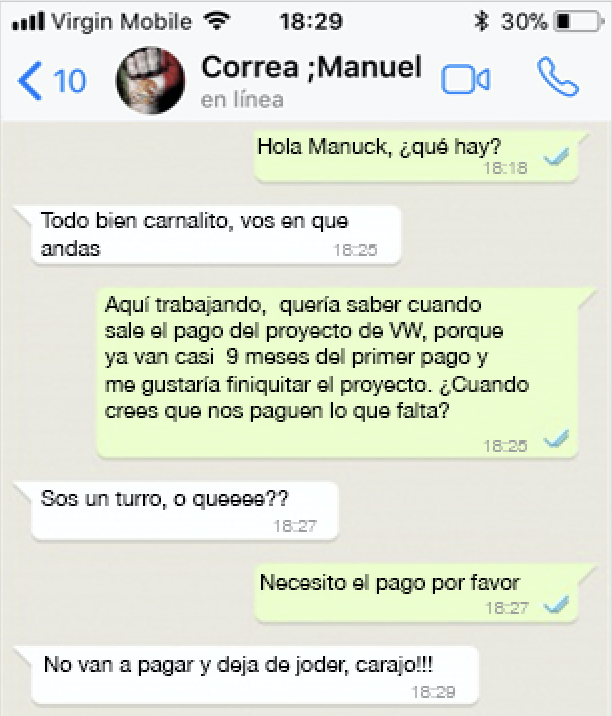This screenshot has width=612, height=716.
Task: Open Correa ;Manuel's profile picture
Action: 151,80
